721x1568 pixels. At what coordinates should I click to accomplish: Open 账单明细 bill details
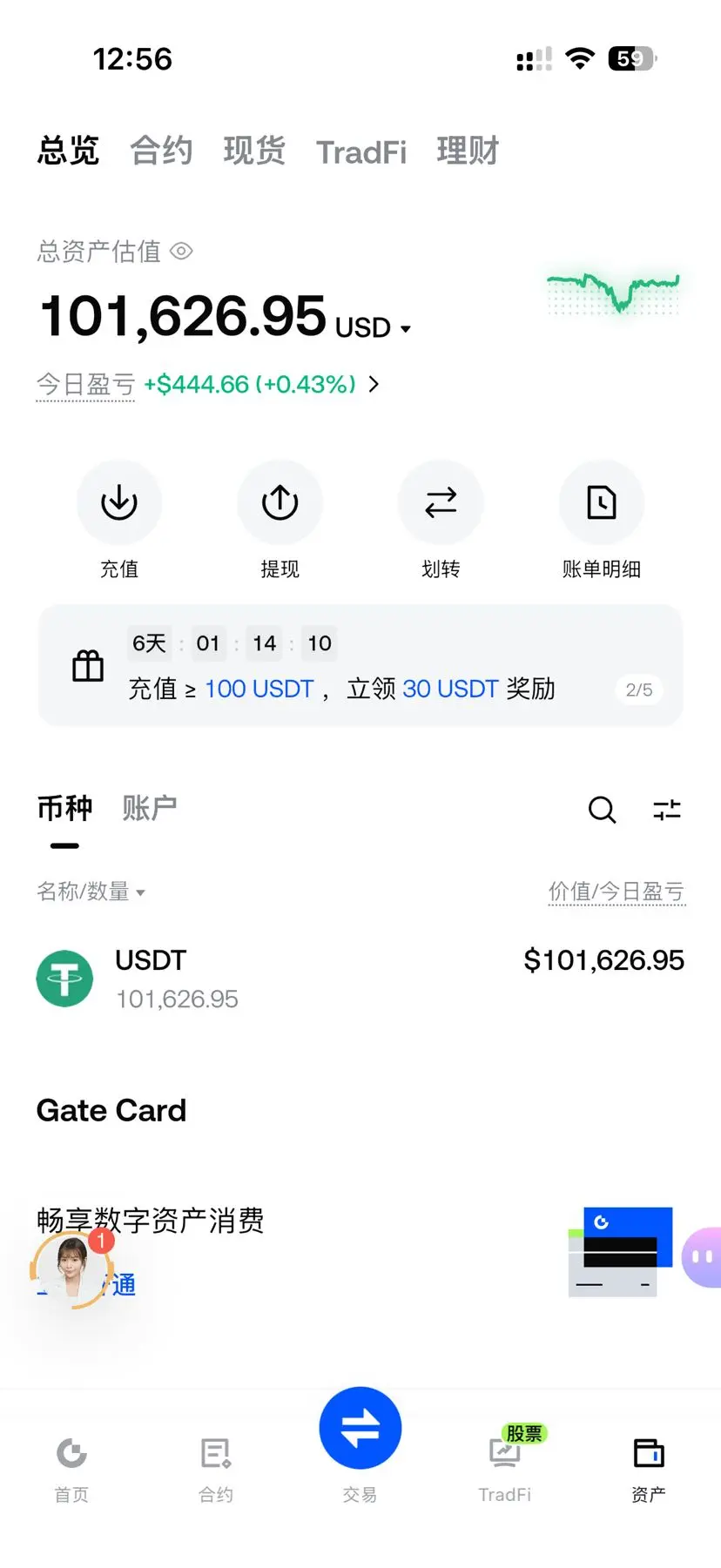point(602,520)
